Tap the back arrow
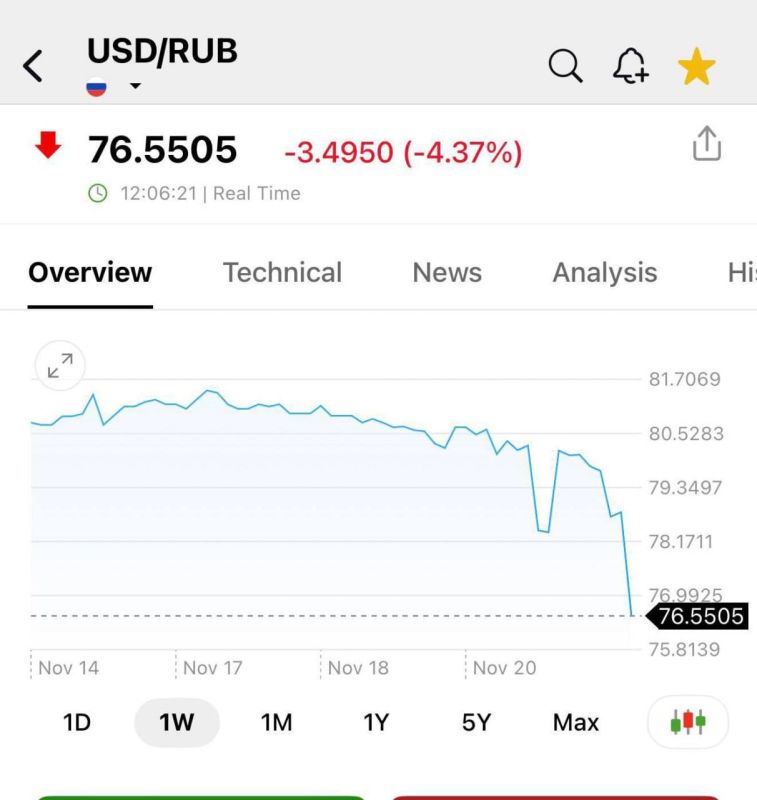 coord(32,63)
